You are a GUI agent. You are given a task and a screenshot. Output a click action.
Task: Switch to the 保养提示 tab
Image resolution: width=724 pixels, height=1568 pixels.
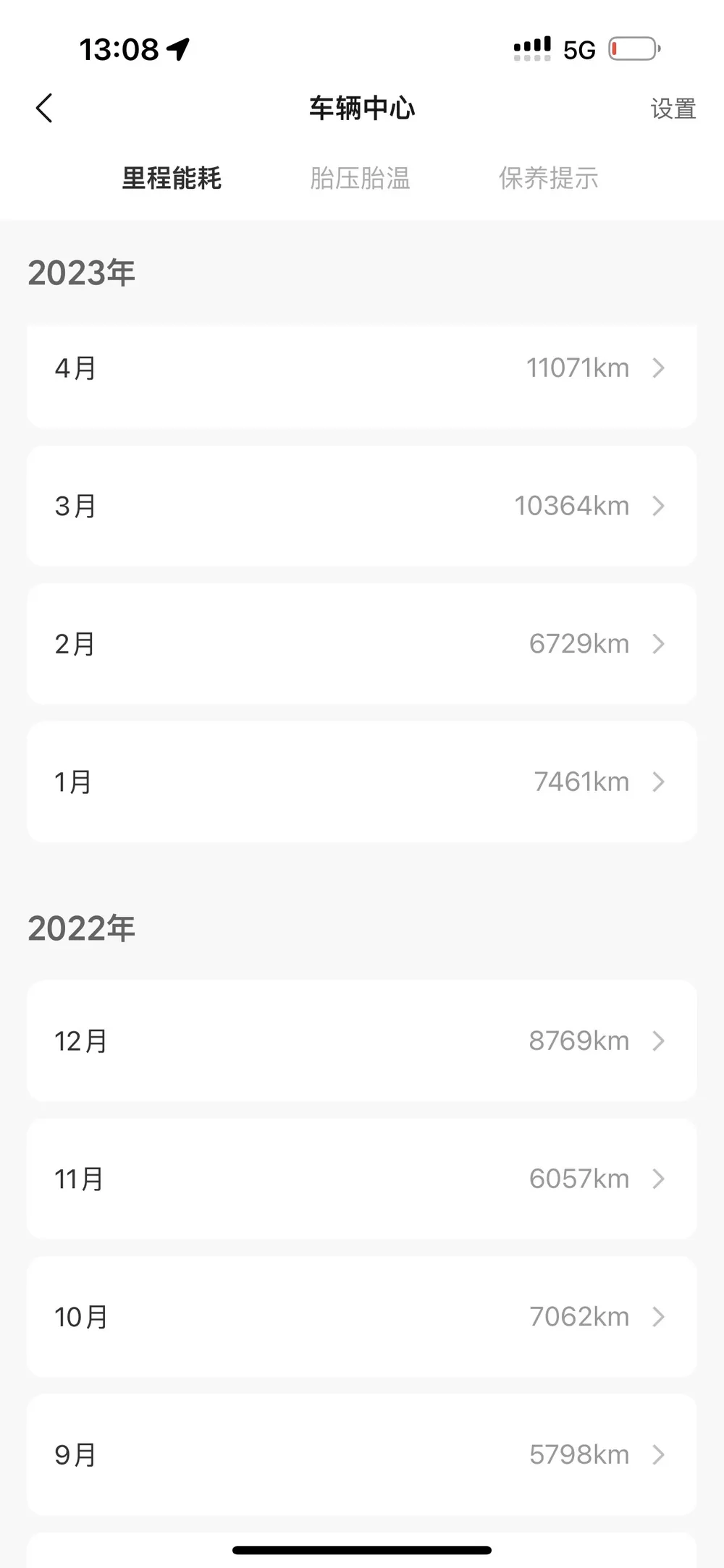pyautogui.click(x=548, y=178)
